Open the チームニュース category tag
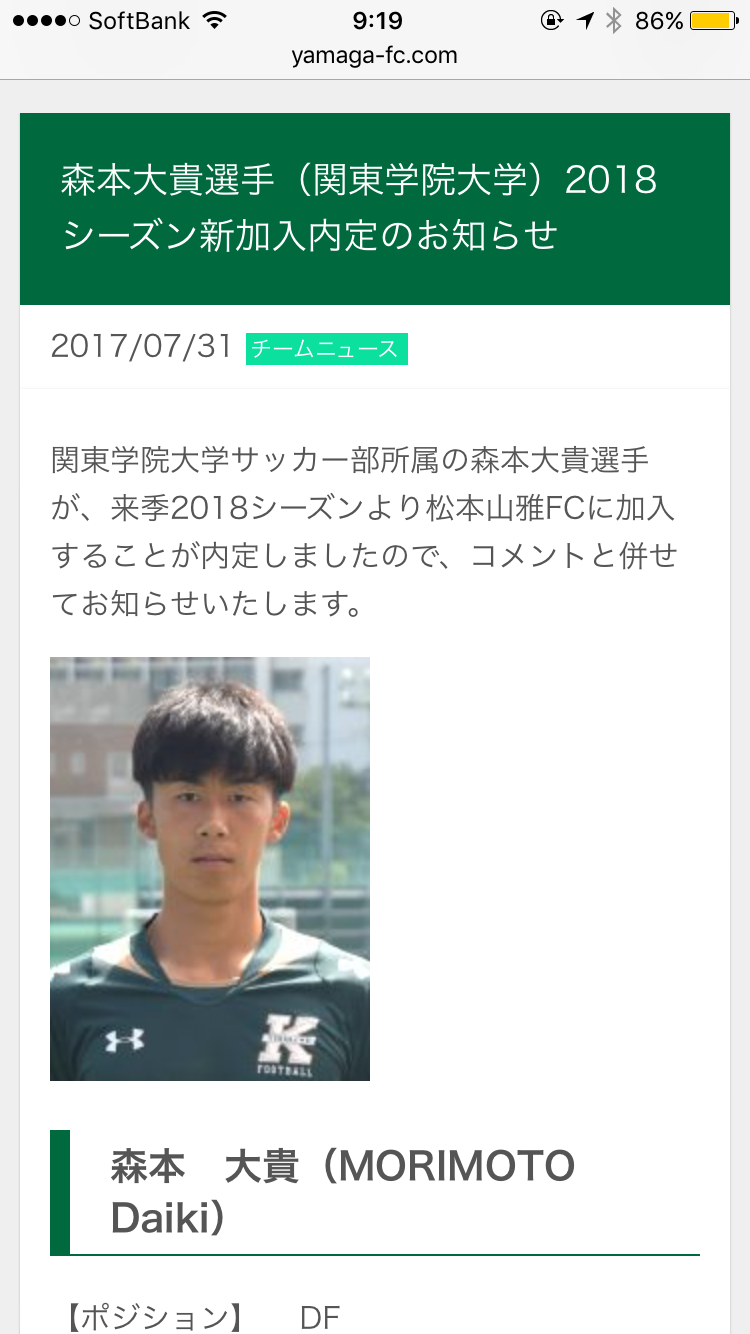 coord(326,348)
